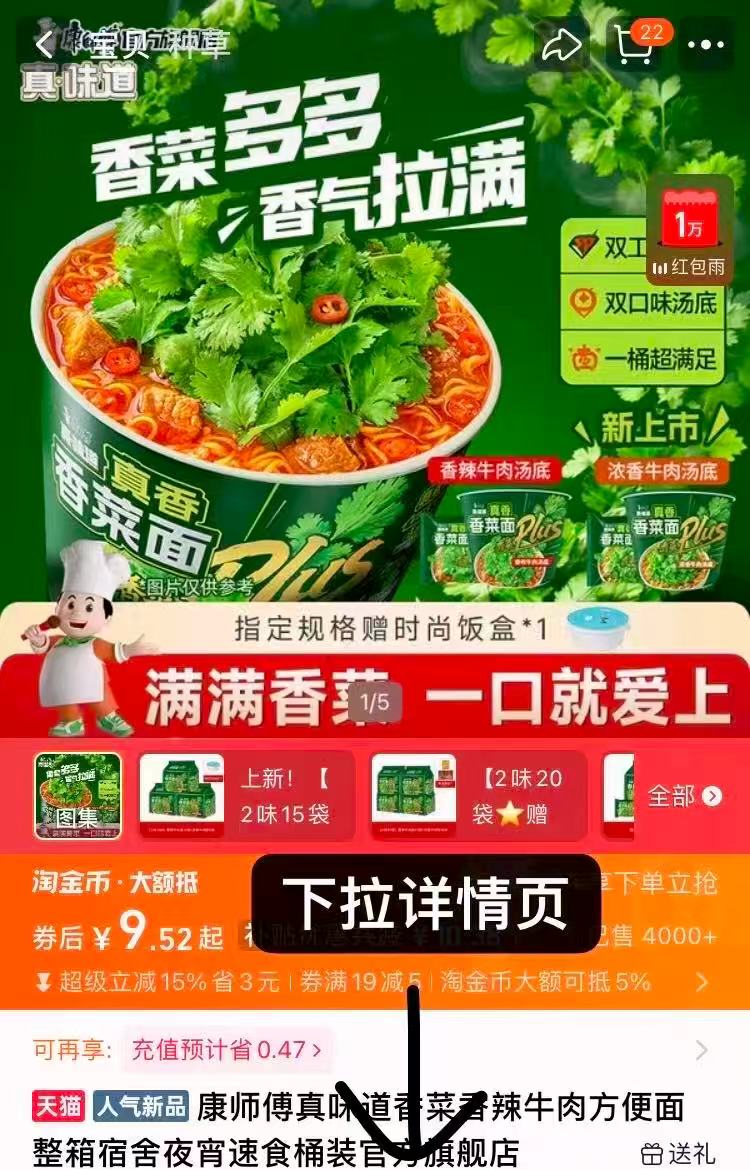Viewport: 750px width, 1170px height.
Task: Open the shopping cart
Action: click(636, 44)
